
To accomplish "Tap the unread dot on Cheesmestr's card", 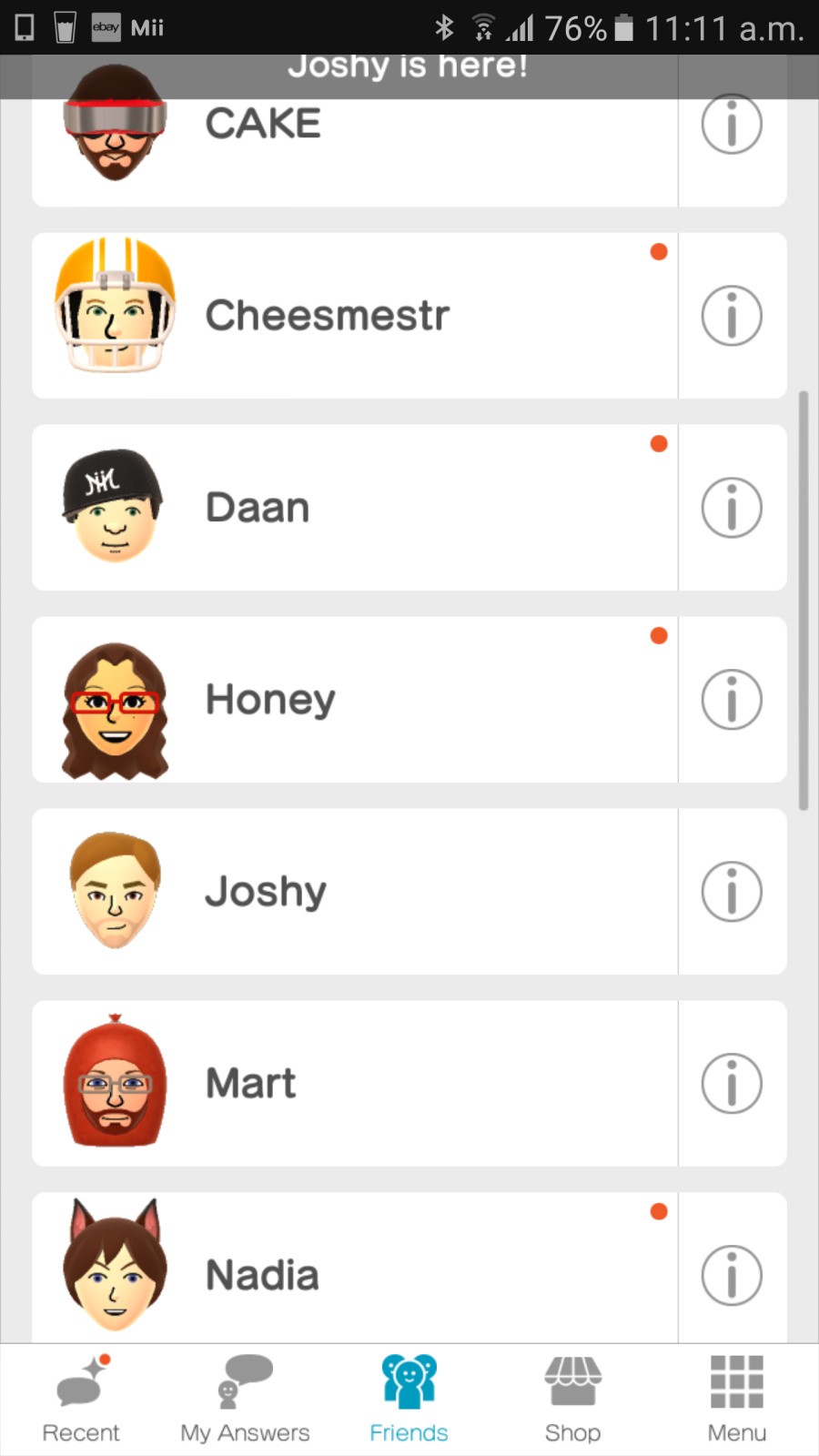I will click(x=658, y=251).
